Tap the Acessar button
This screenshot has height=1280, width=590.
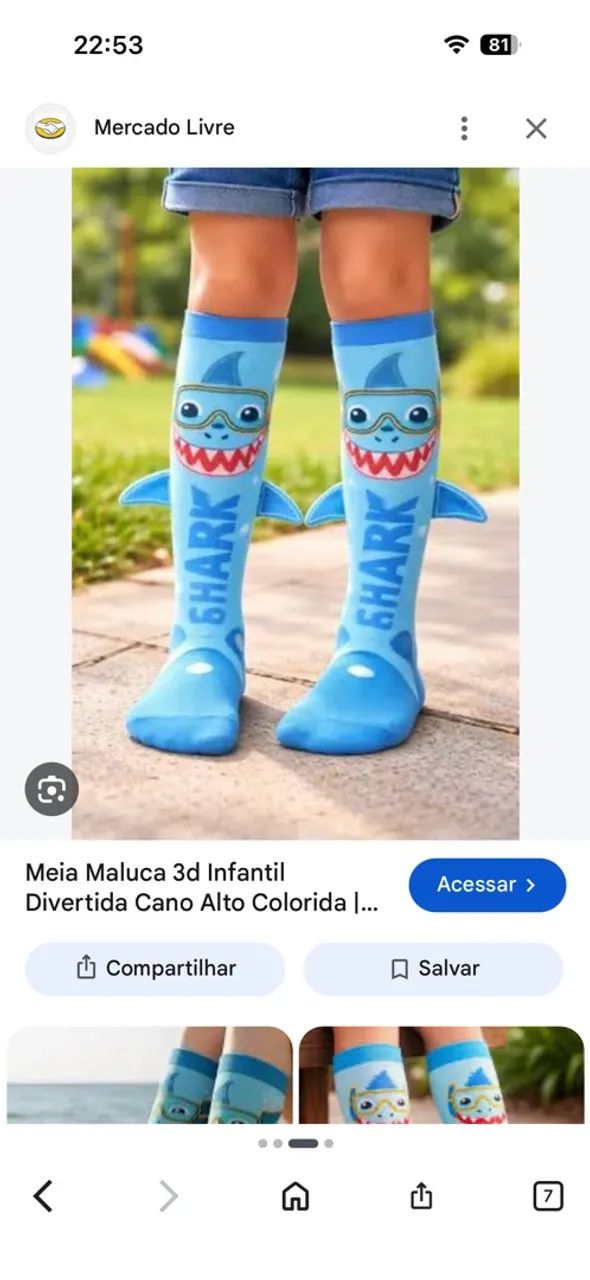pos(487,885)
